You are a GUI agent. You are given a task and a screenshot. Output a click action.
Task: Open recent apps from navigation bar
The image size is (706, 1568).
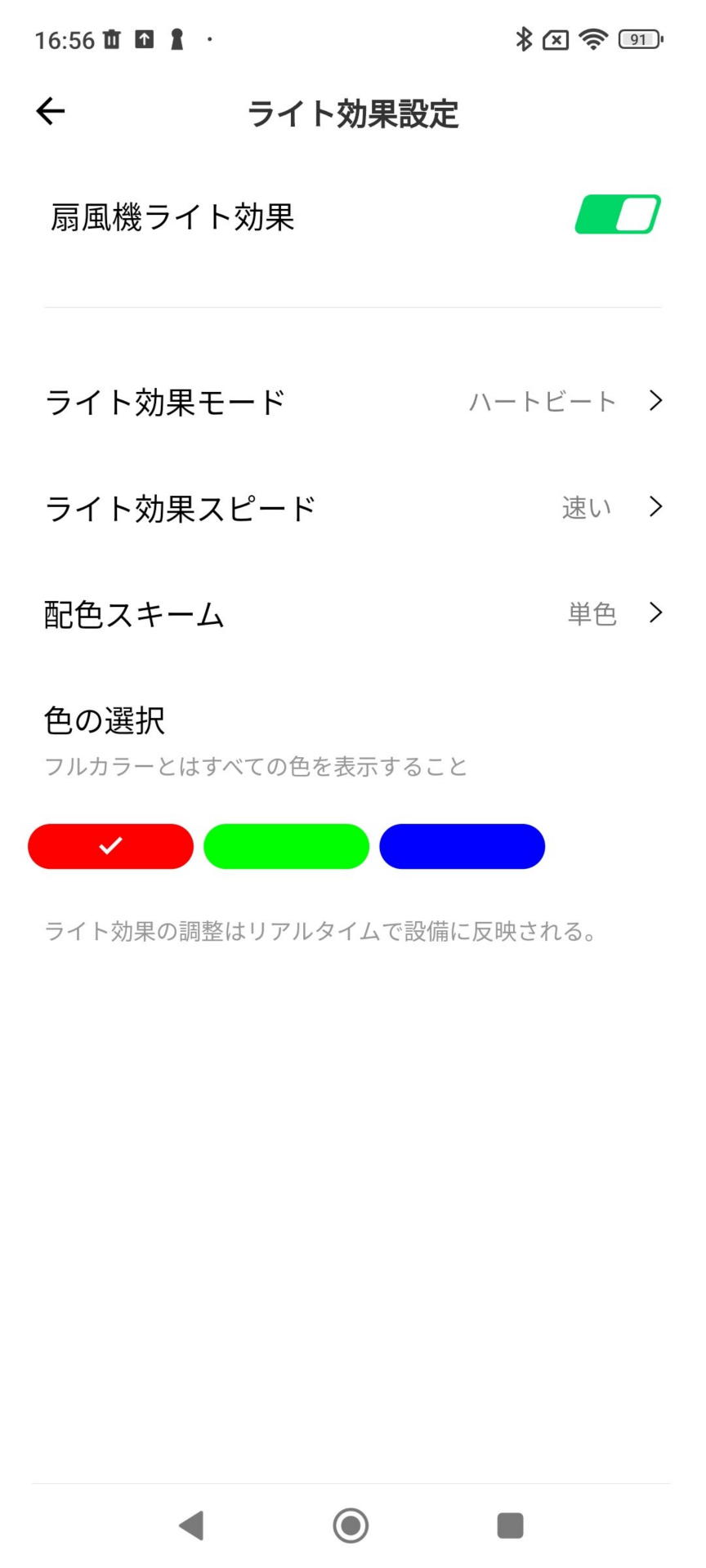coord(510,1525)
